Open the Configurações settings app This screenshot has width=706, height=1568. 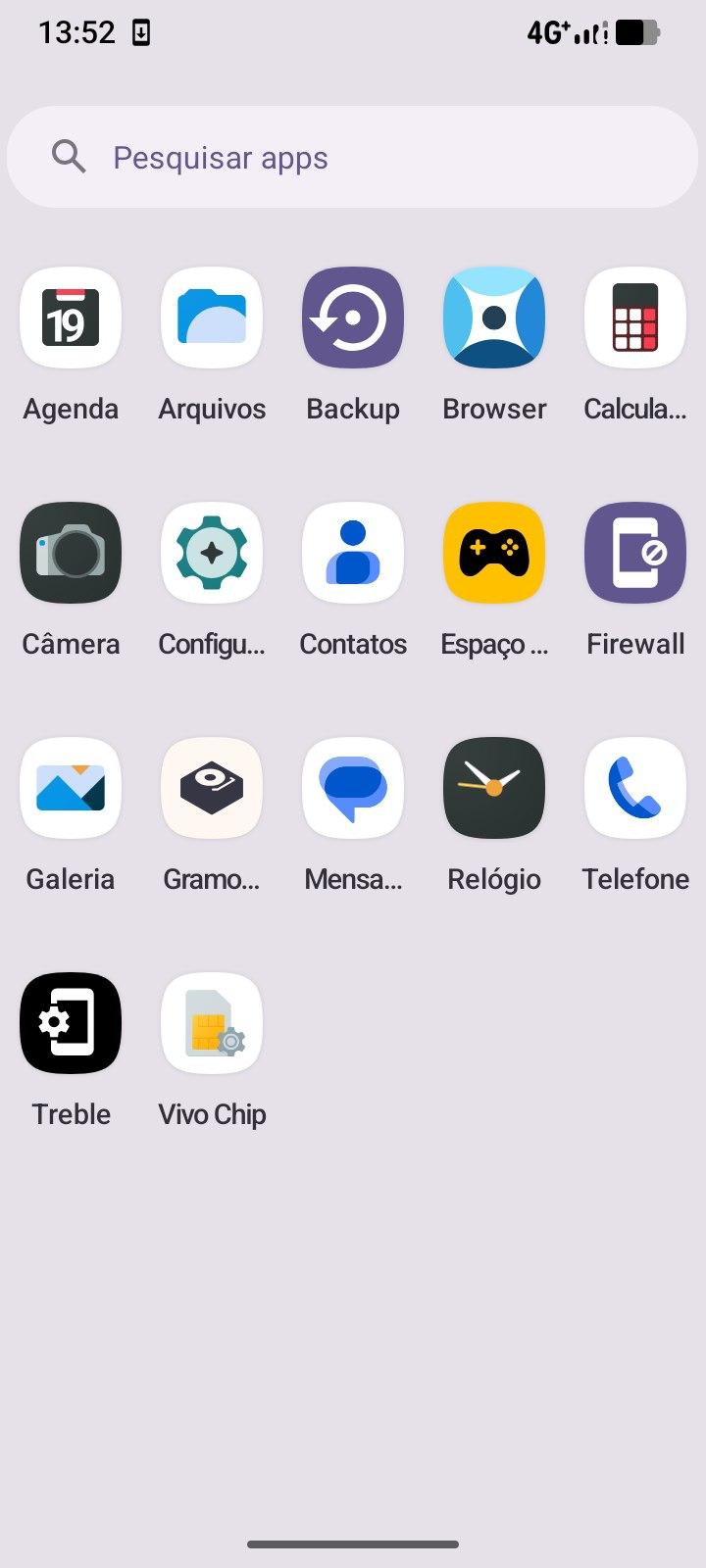212,554
